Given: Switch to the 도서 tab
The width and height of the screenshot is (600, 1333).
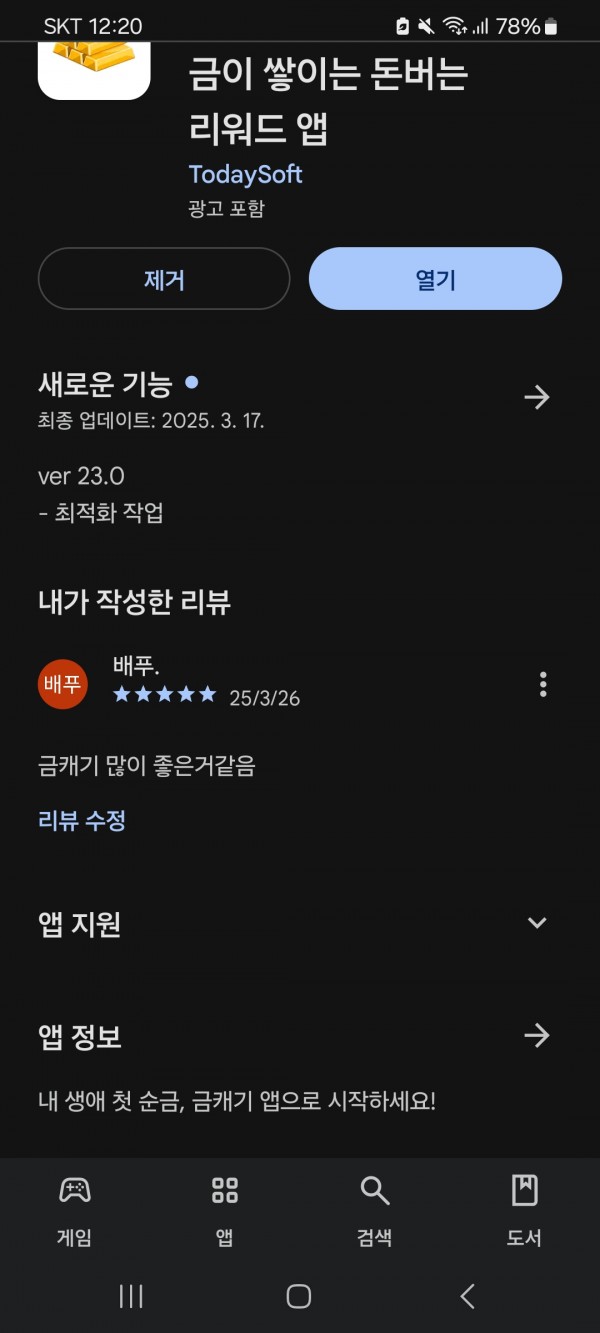Looking at the screenshot, I should [x=524, y=1211].
